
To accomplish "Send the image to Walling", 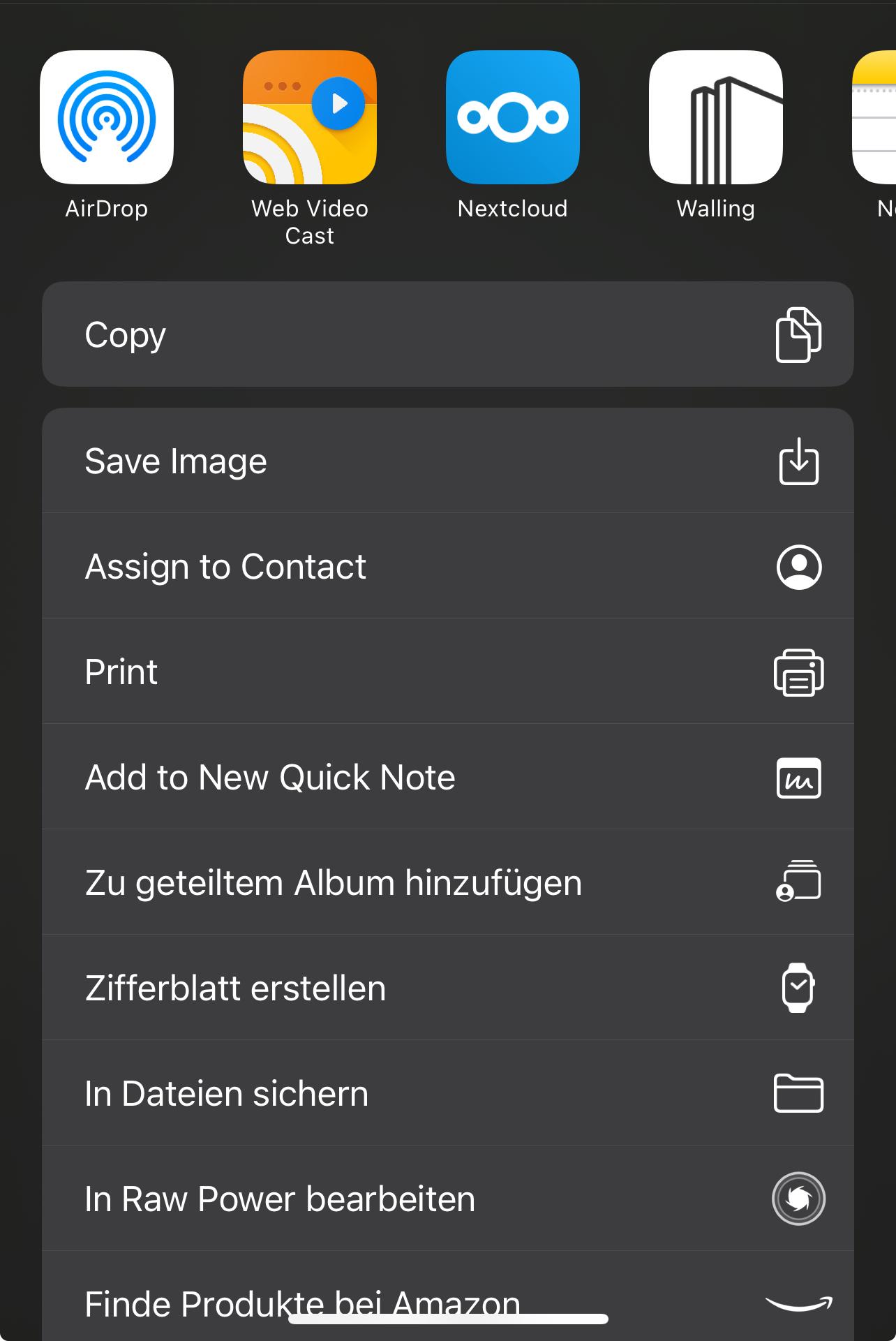I will click(715, 117).
